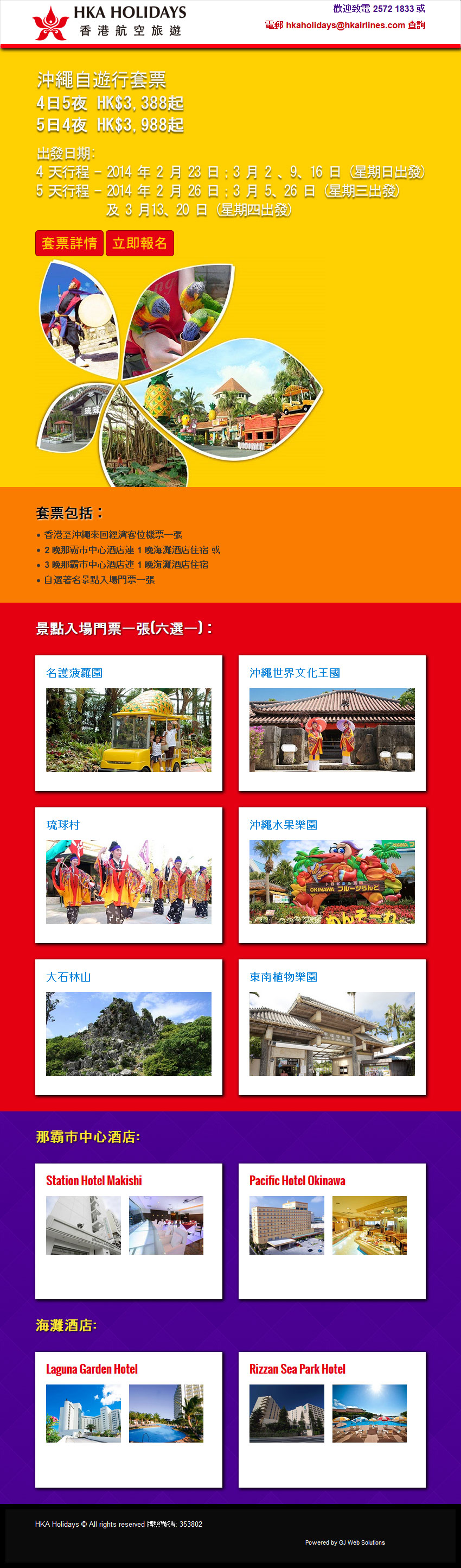Viewport: 461px width, 1568px height.
Task: Tap the hkaholidays@hkairlines.com email link
Action: [x=345, y=25]
